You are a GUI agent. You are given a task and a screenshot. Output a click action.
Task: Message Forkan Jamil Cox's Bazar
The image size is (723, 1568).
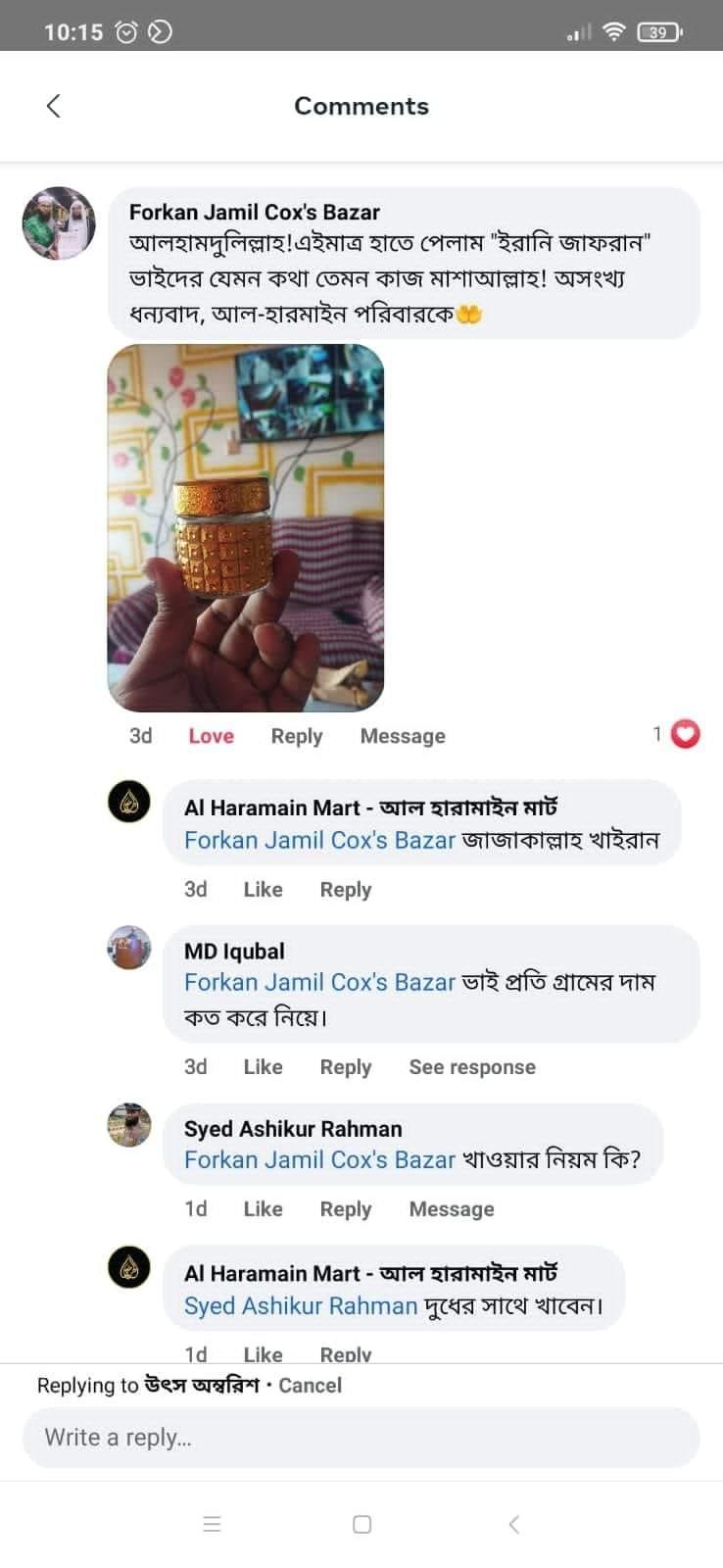(402, 736)
